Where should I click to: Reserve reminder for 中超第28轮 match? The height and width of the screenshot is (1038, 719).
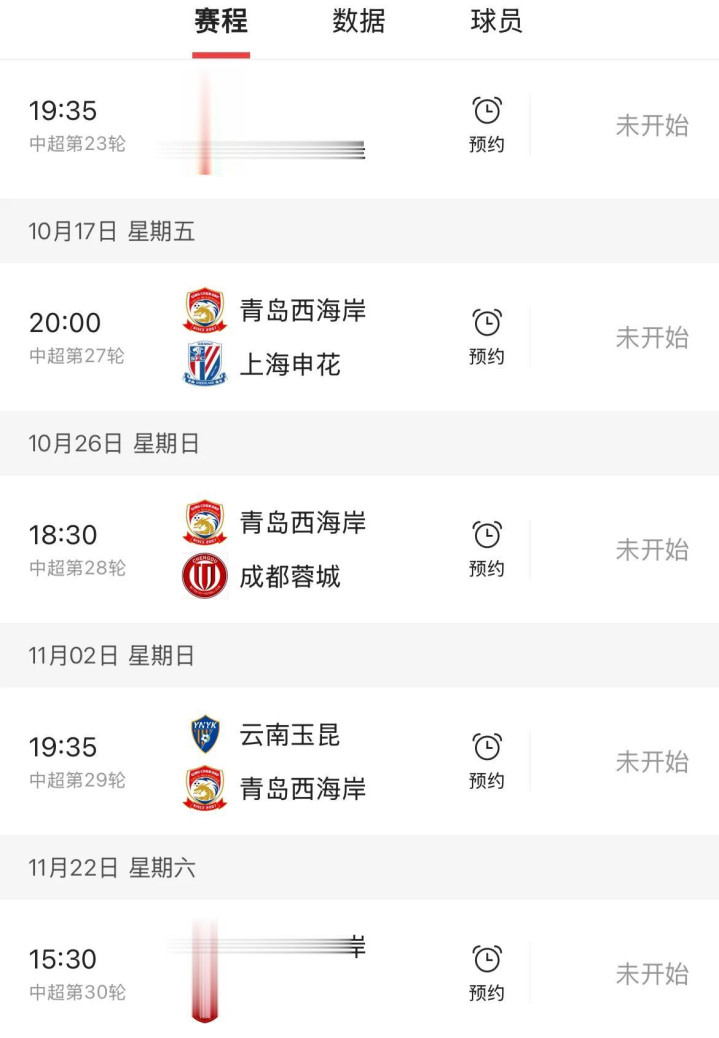click(x=487, y=548)
